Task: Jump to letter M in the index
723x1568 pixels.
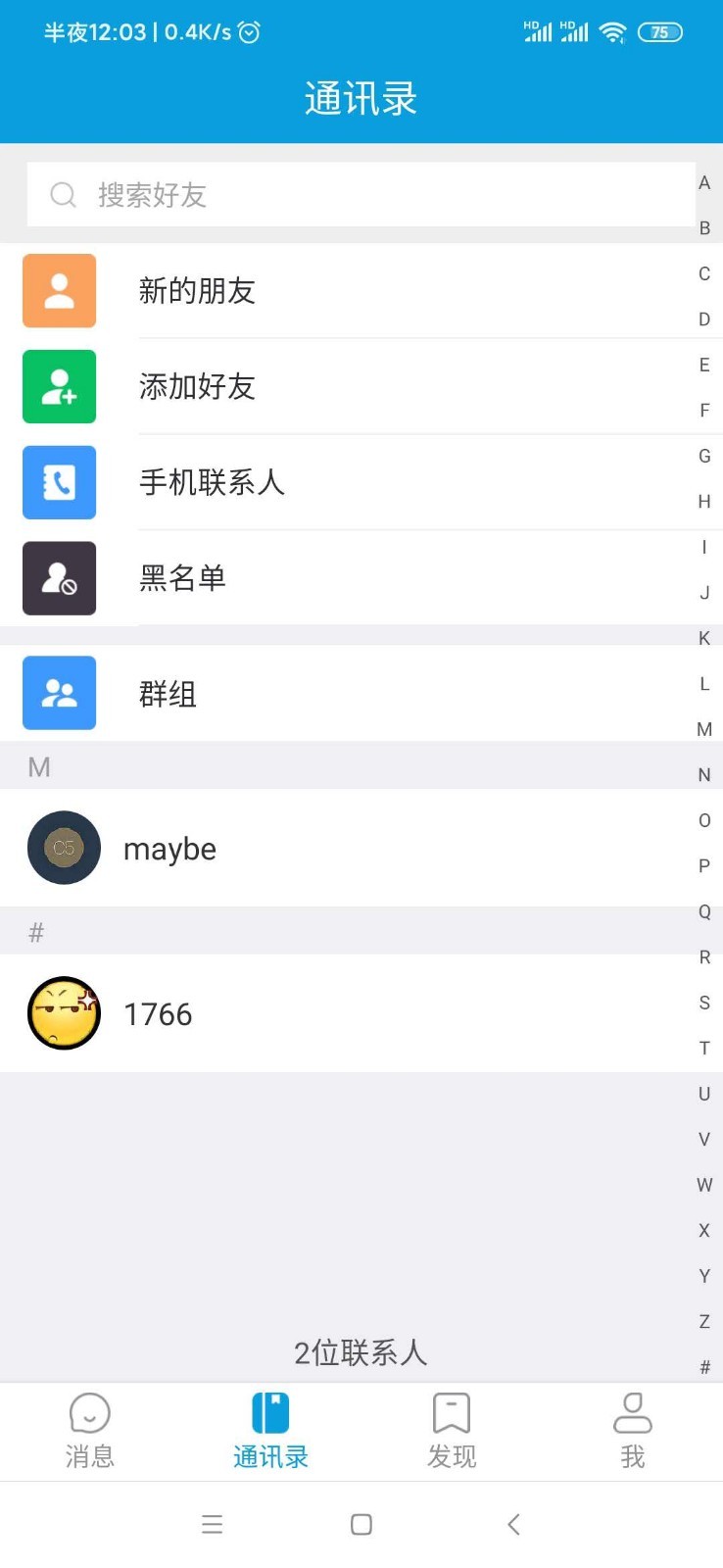Action: pos(704,729)
